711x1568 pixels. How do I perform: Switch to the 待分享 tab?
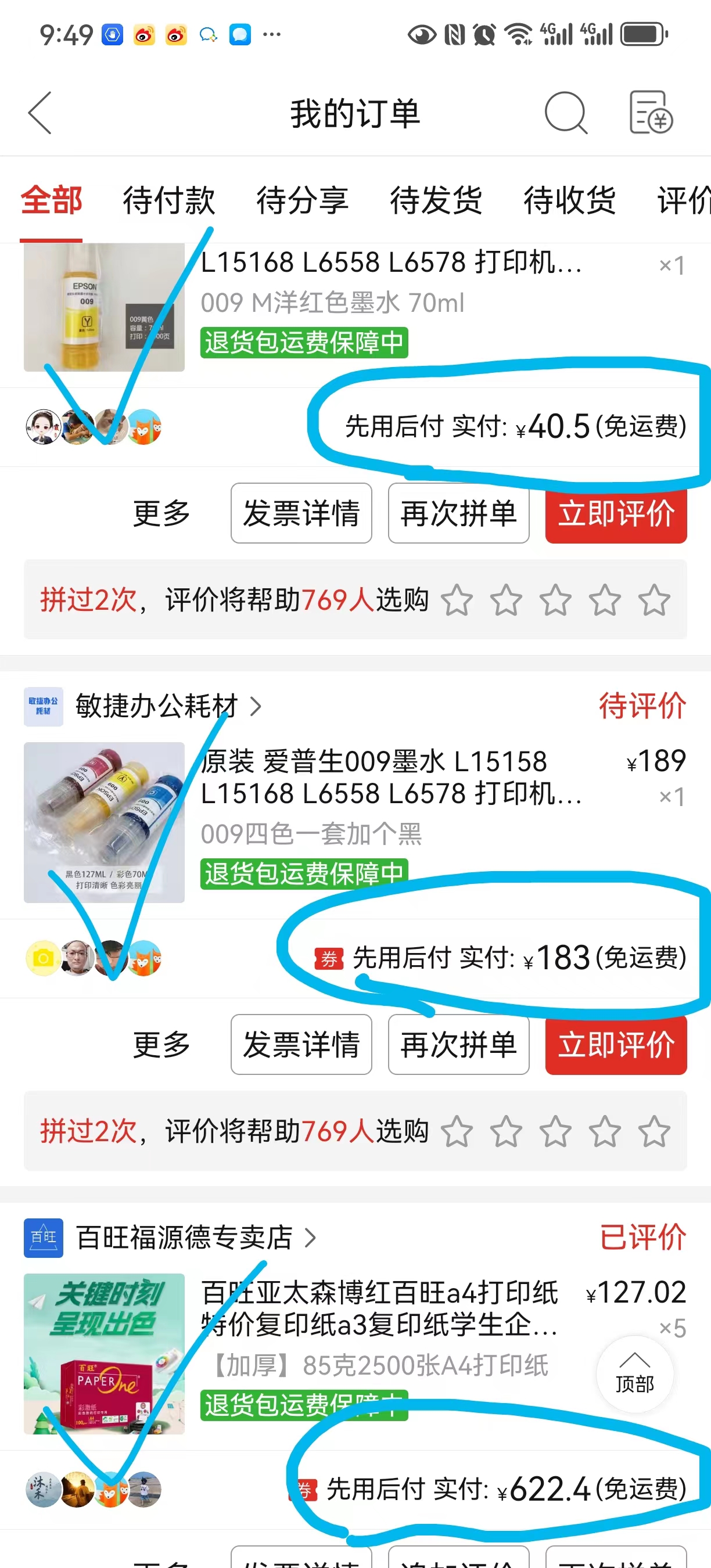click(302, 200)
